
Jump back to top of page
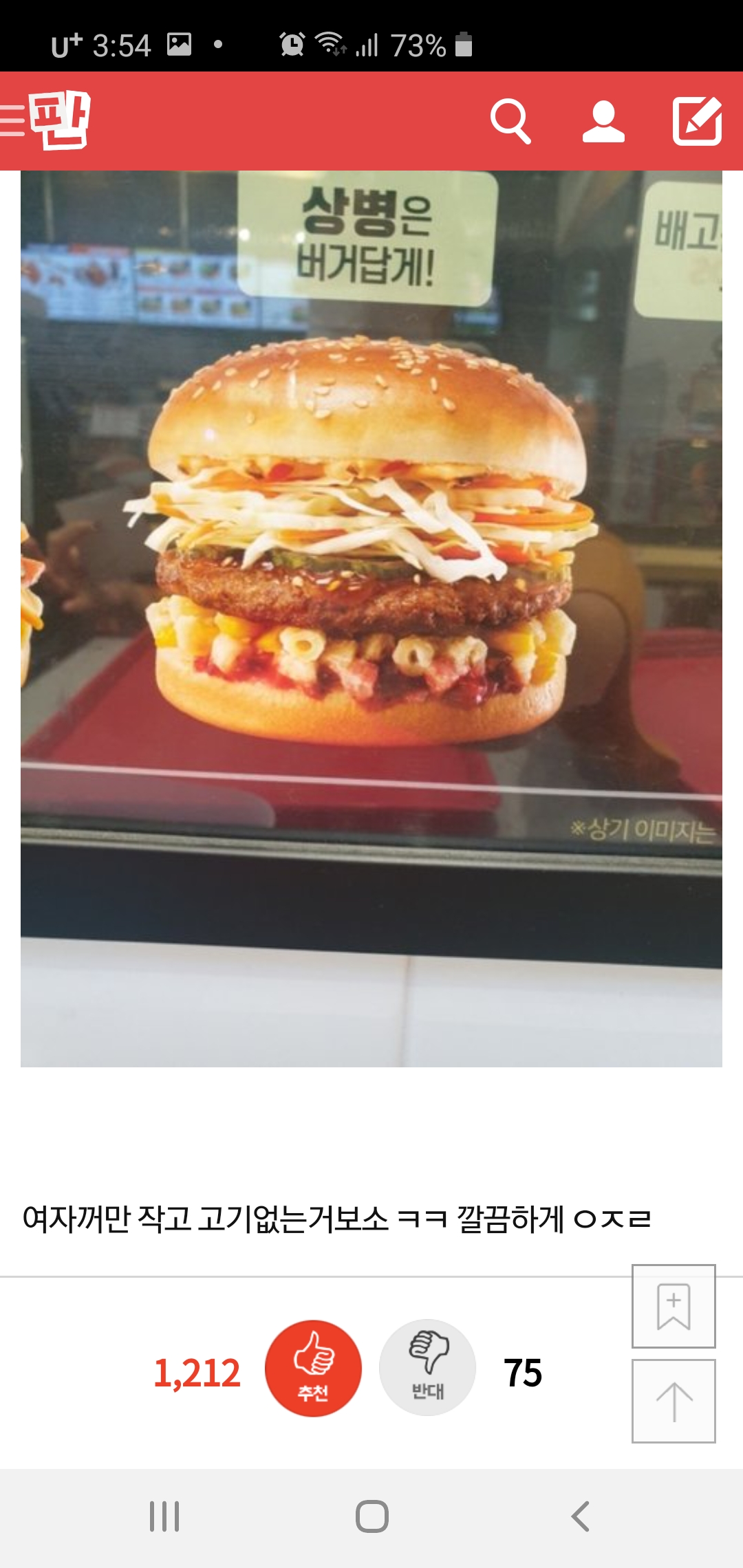(x=674, y=1401)
